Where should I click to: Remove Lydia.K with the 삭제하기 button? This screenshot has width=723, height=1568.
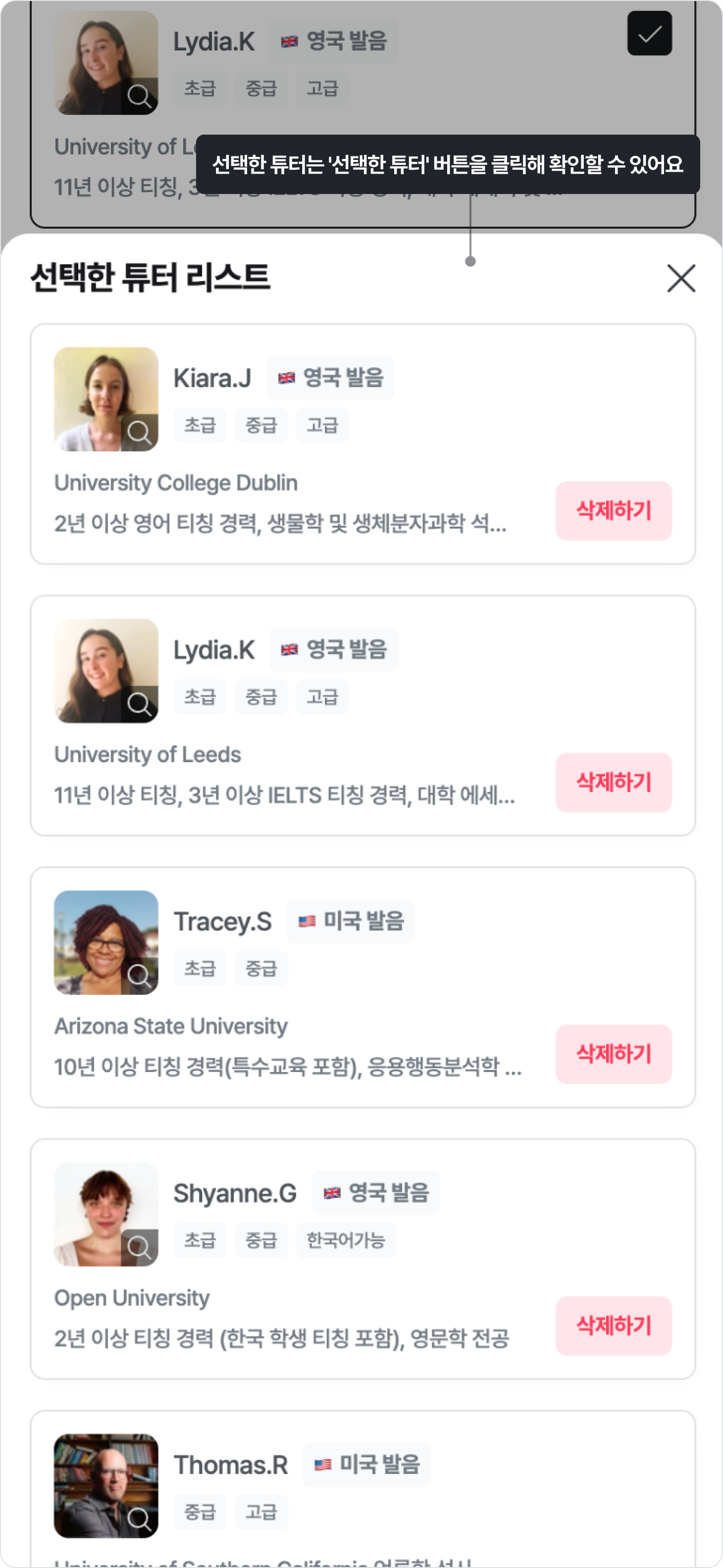coord(614,782)
